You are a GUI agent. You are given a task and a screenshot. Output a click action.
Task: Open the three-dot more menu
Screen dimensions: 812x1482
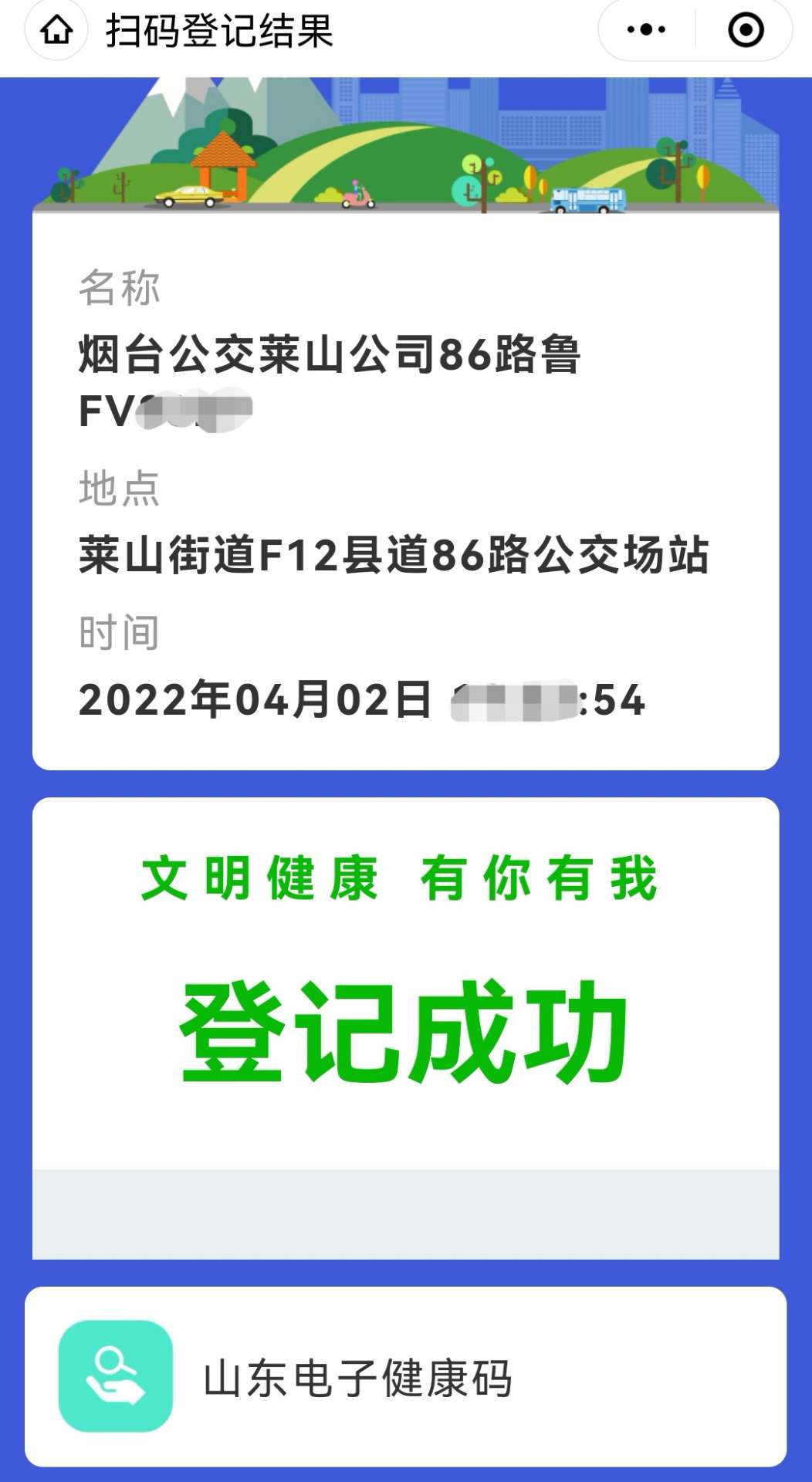click(x=647, y=31)
